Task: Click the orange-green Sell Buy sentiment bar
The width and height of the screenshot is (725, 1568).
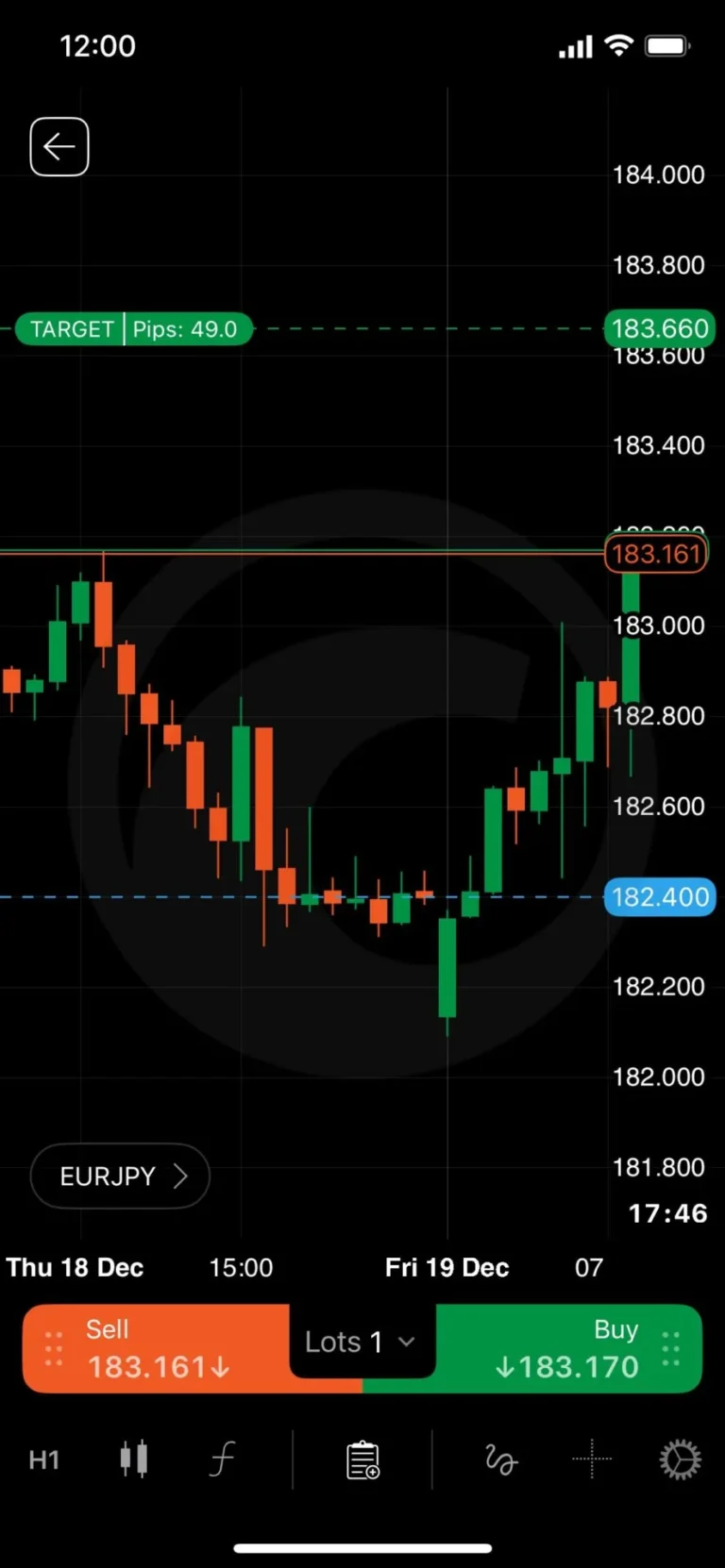Action: click(x=362, y=1388)
